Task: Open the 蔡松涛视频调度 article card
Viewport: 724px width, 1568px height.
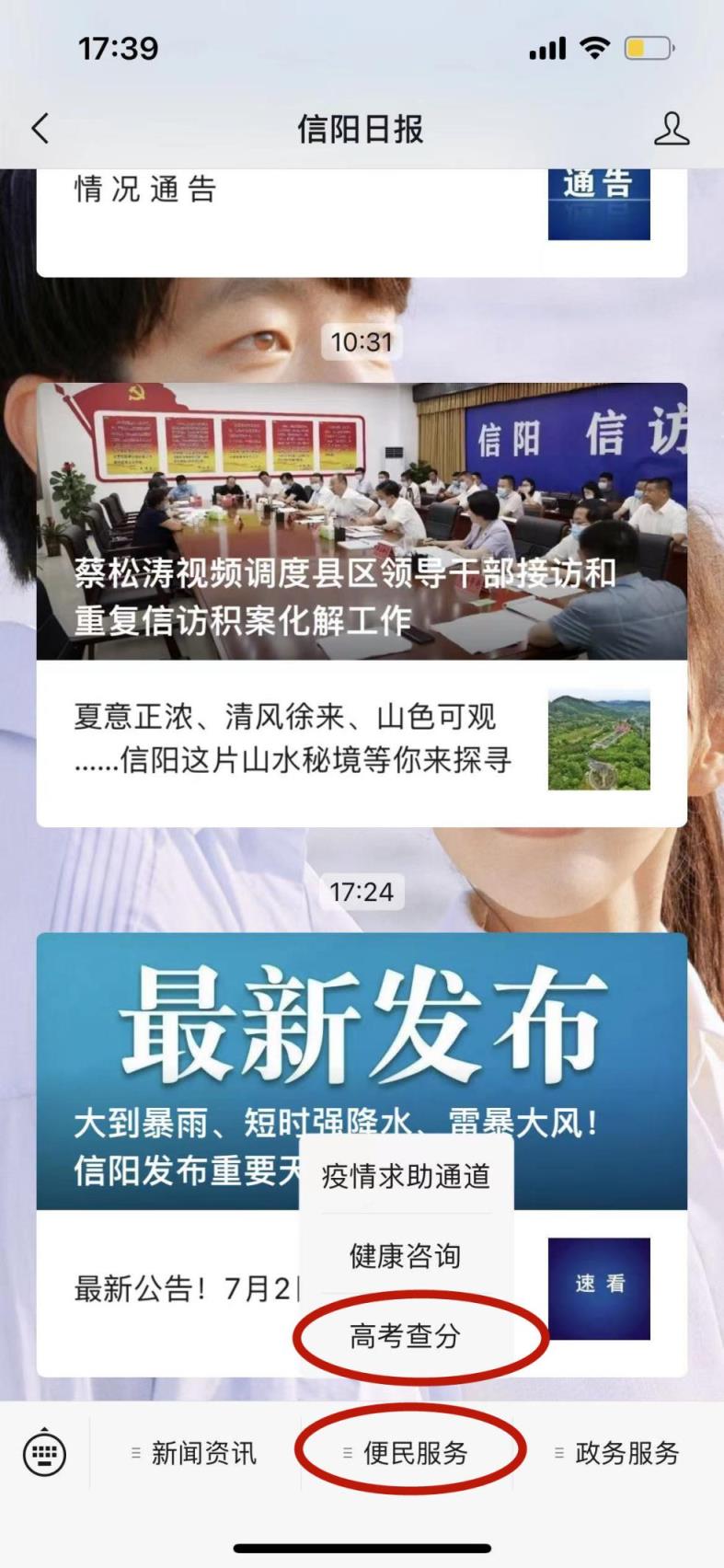Action: point(362,521)
